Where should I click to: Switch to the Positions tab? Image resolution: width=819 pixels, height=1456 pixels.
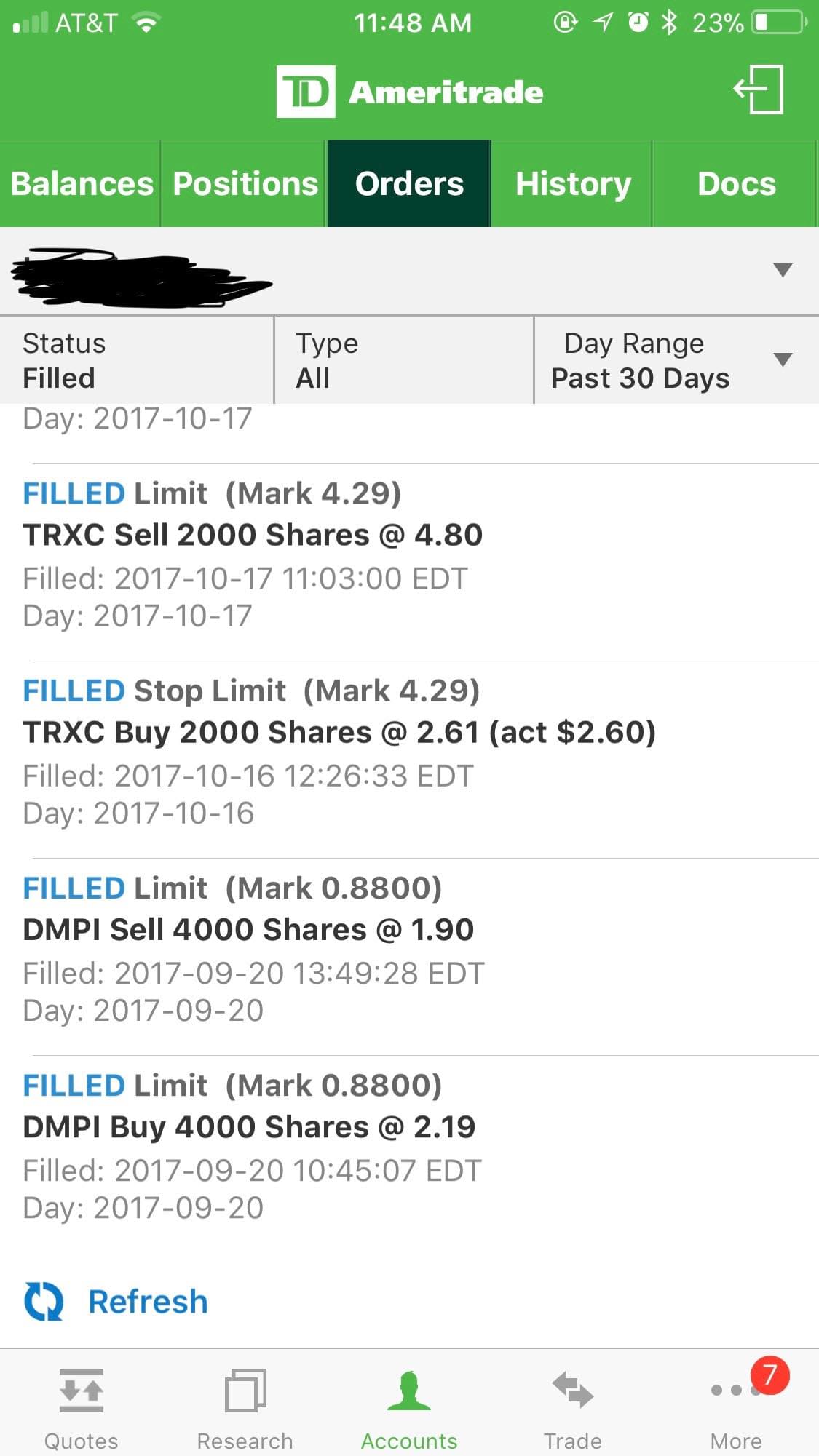pos(245,184)
